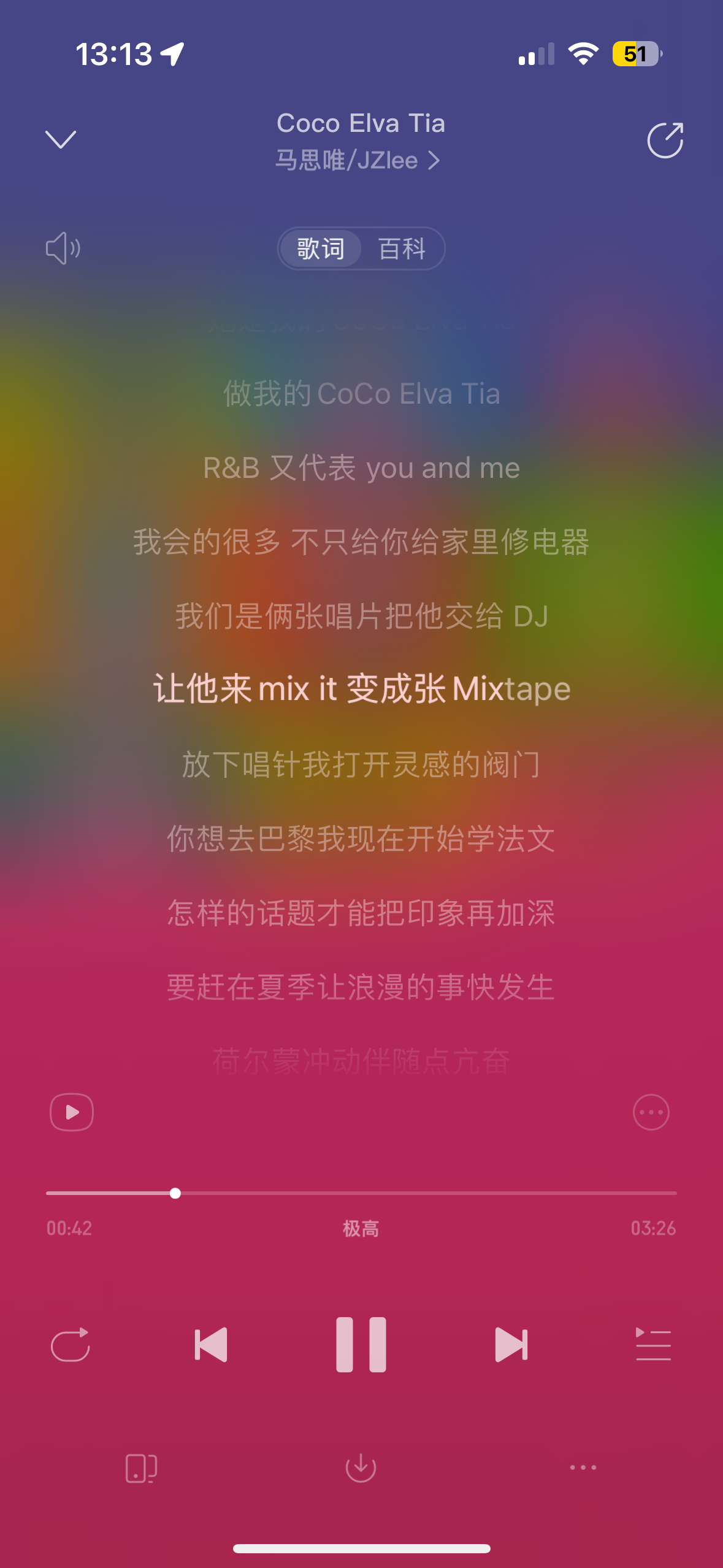Open the circled three-dots lyrics options
This screenshot has height=1568, width=723.
pos(651,1112)
